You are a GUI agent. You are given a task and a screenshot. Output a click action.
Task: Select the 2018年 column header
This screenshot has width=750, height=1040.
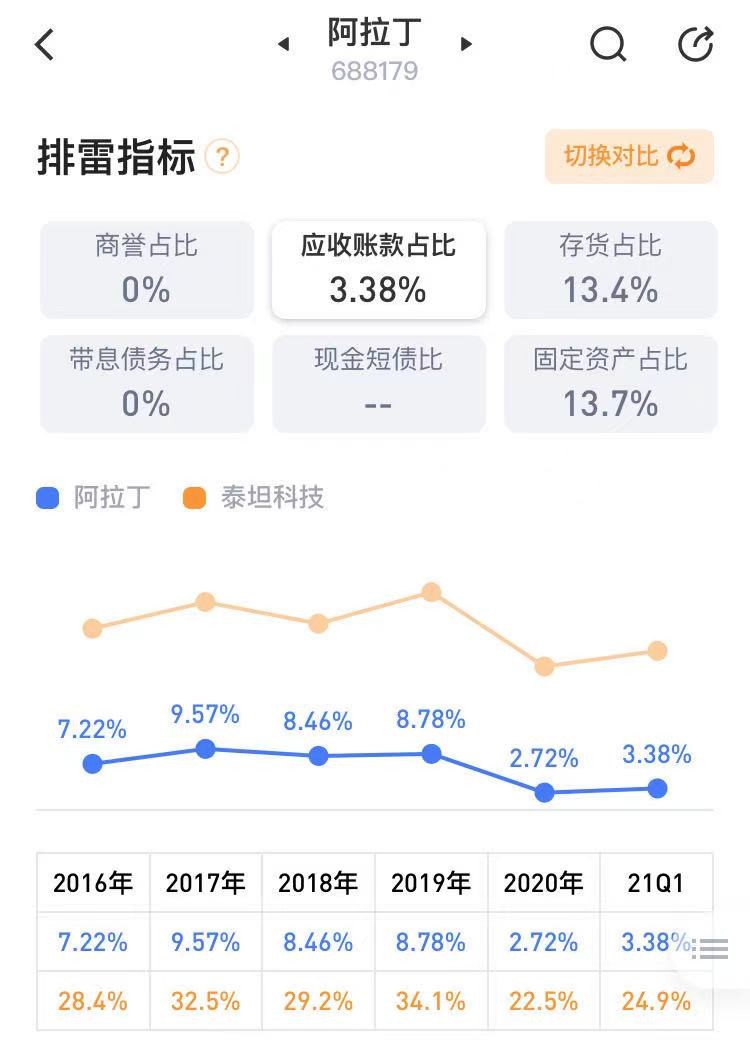[317, 883]
